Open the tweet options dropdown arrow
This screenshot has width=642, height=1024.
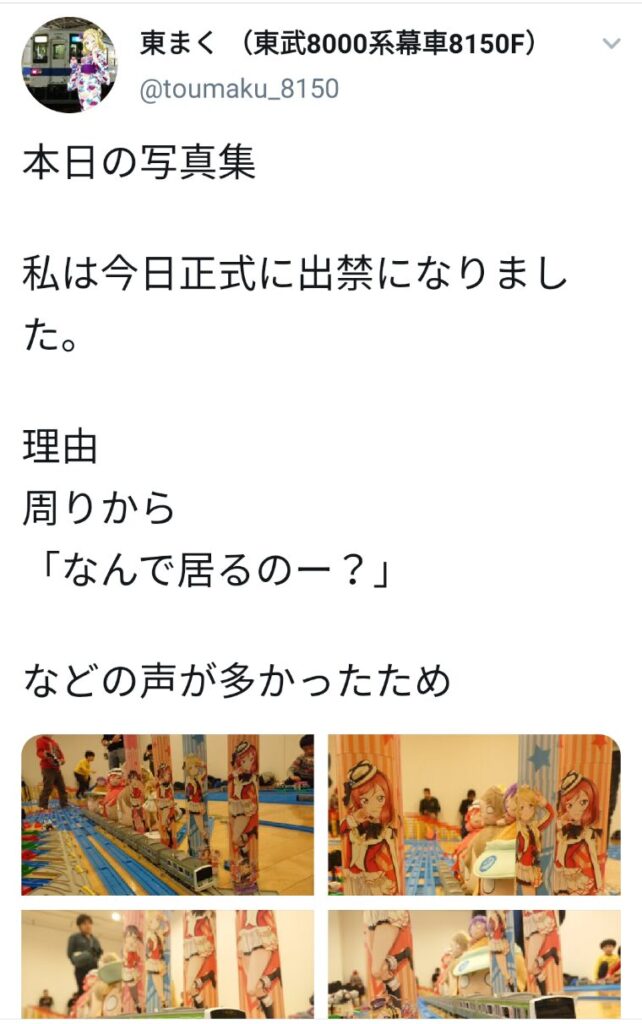point(611,44)
